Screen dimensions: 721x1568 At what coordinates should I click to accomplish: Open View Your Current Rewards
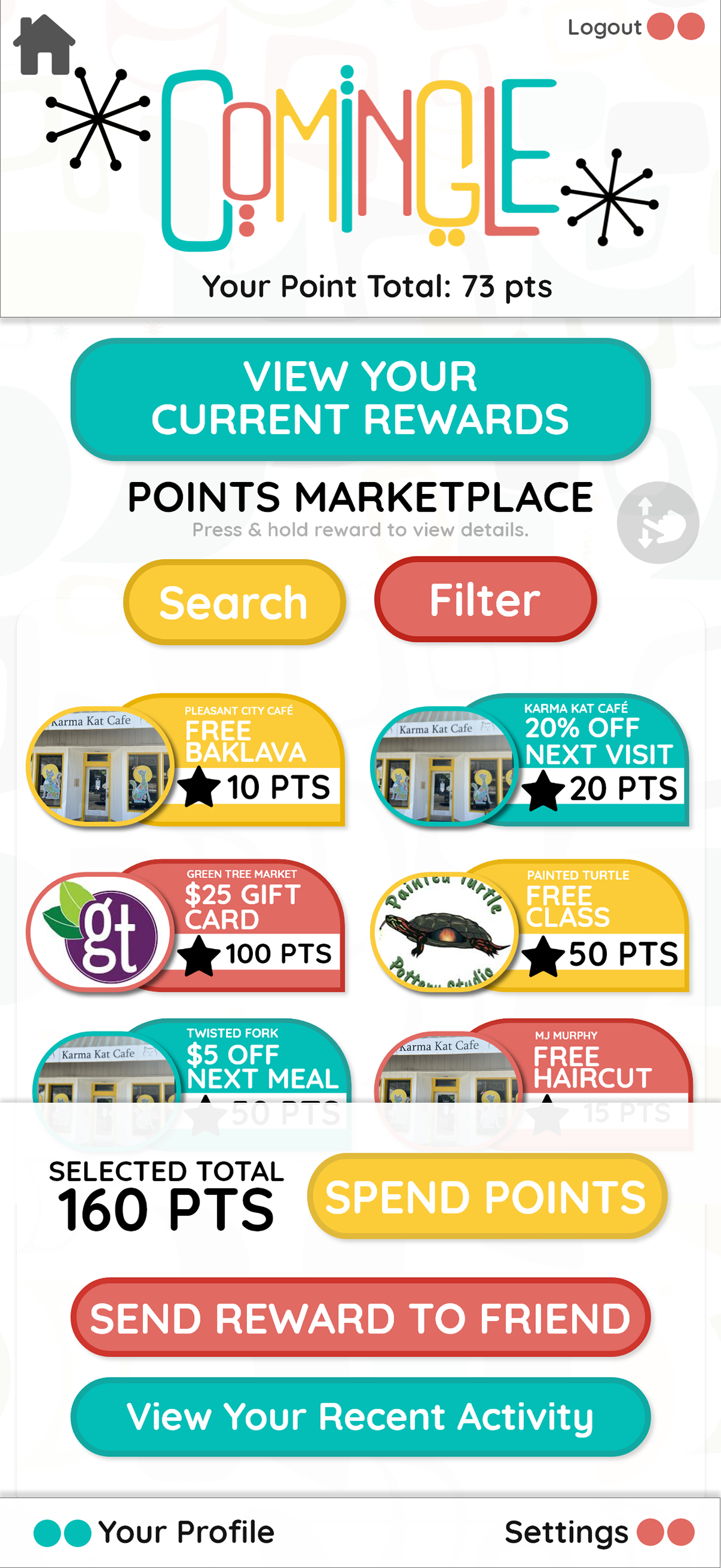(x=360, y=398)
